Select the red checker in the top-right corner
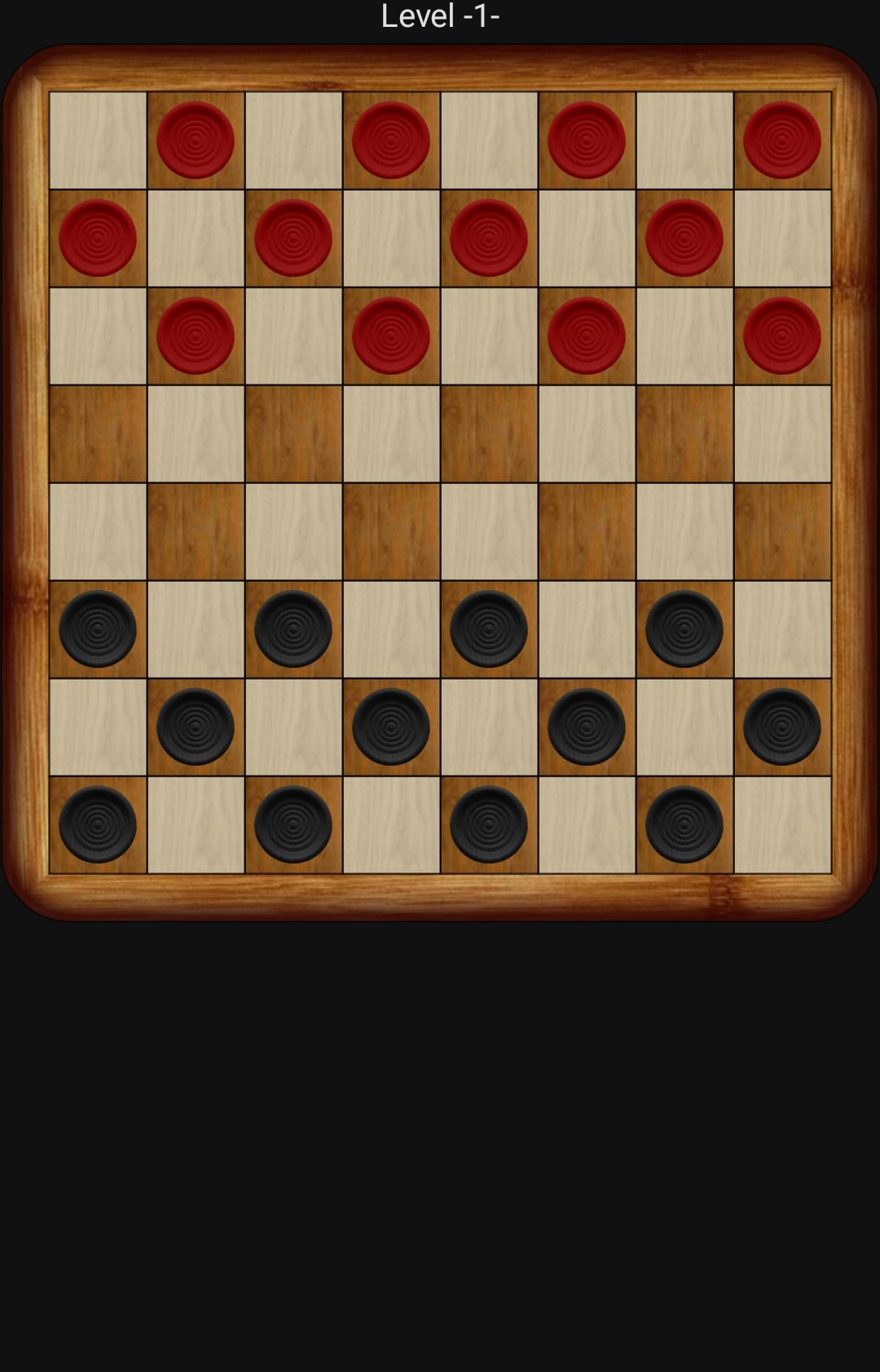The height and width of the screenshot is (1372, 880). pos(782,139)
